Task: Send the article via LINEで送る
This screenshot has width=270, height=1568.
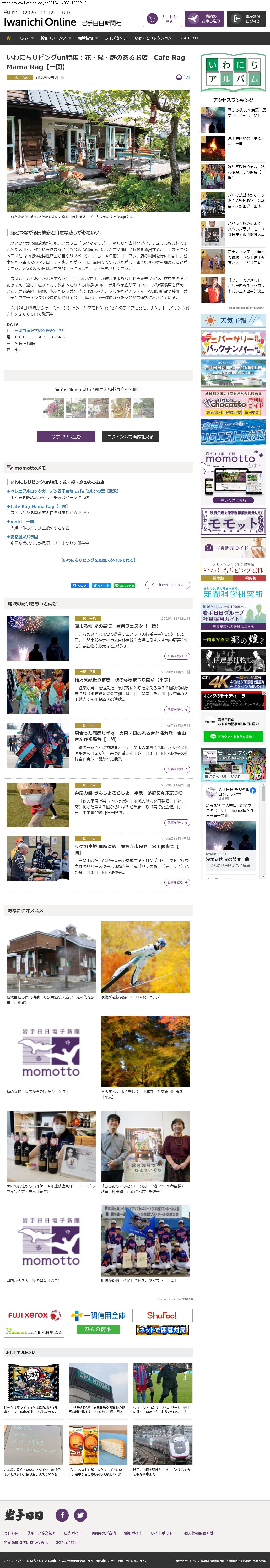Action: pyautogui.click(x=125, y=586)
